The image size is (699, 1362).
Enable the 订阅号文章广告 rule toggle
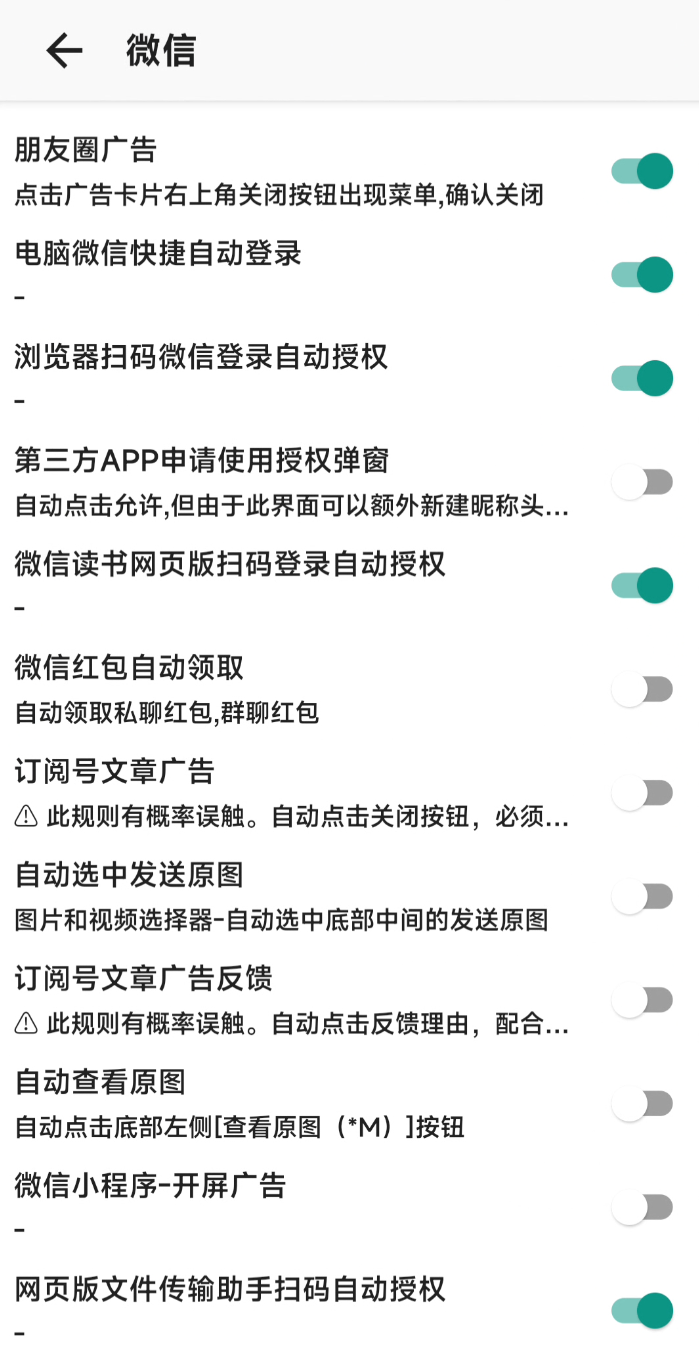[642, 793]
